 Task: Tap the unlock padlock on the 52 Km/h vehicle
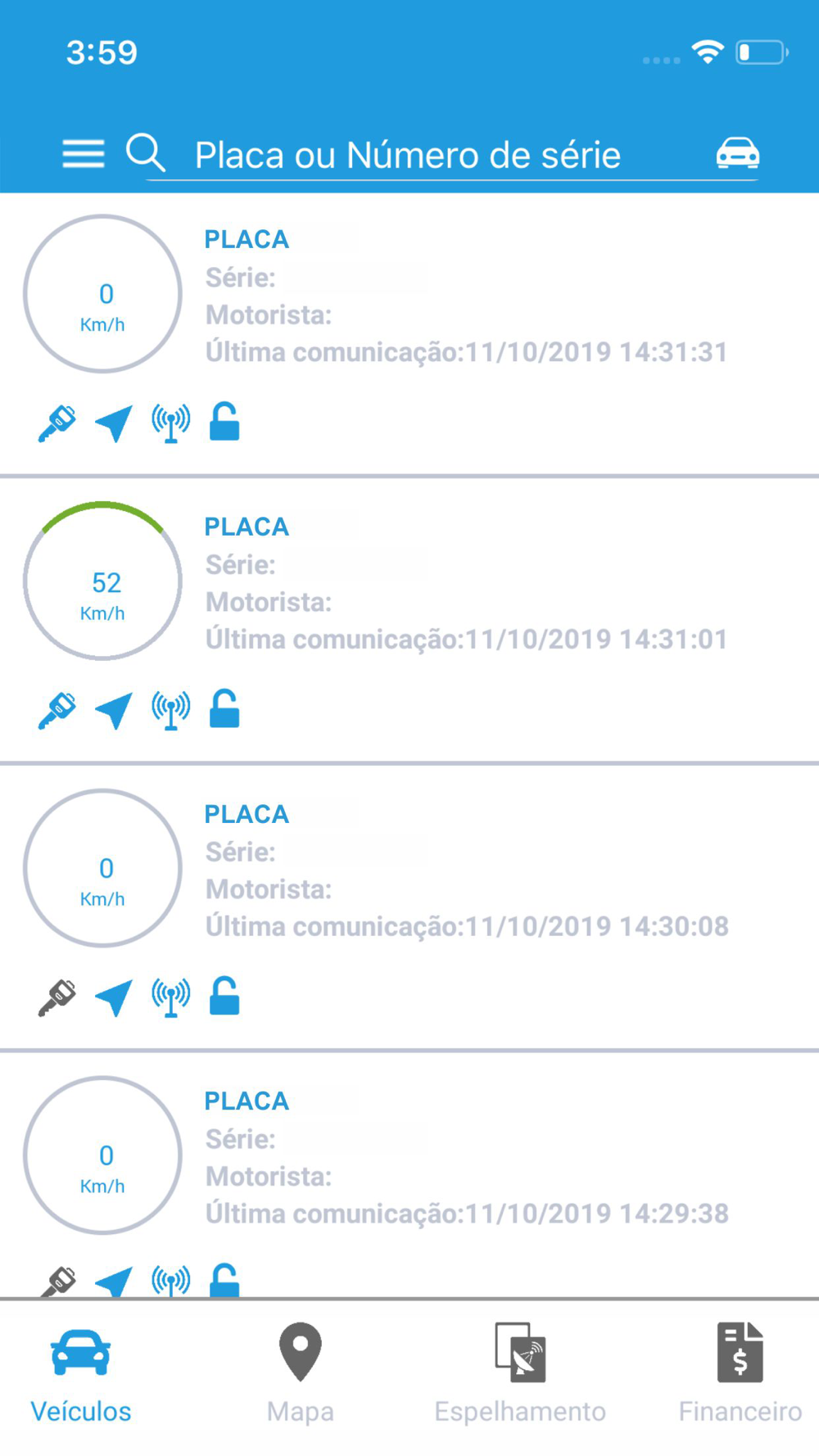click(224, 709)
